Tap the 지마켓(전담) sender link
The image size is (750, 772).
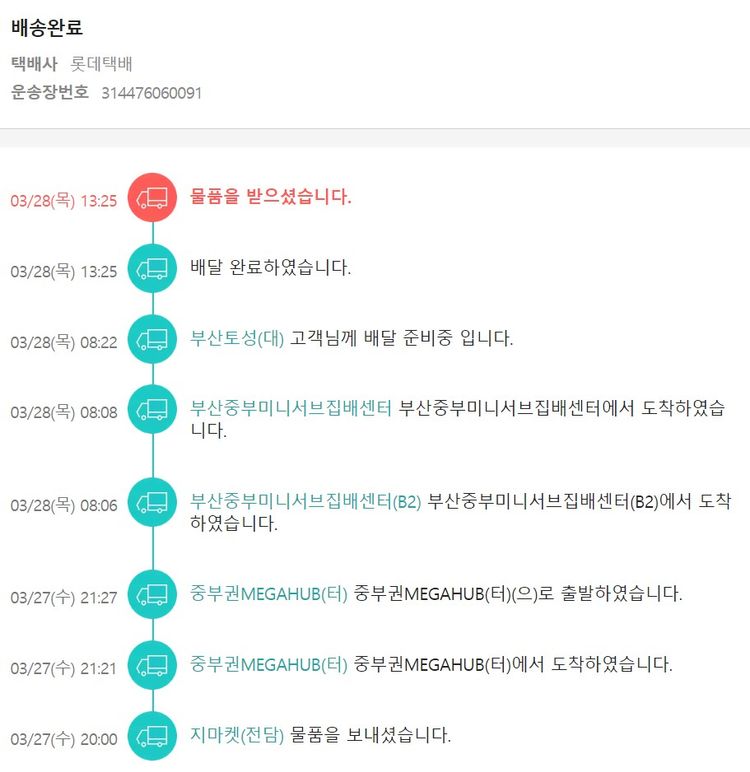[237, 735]
